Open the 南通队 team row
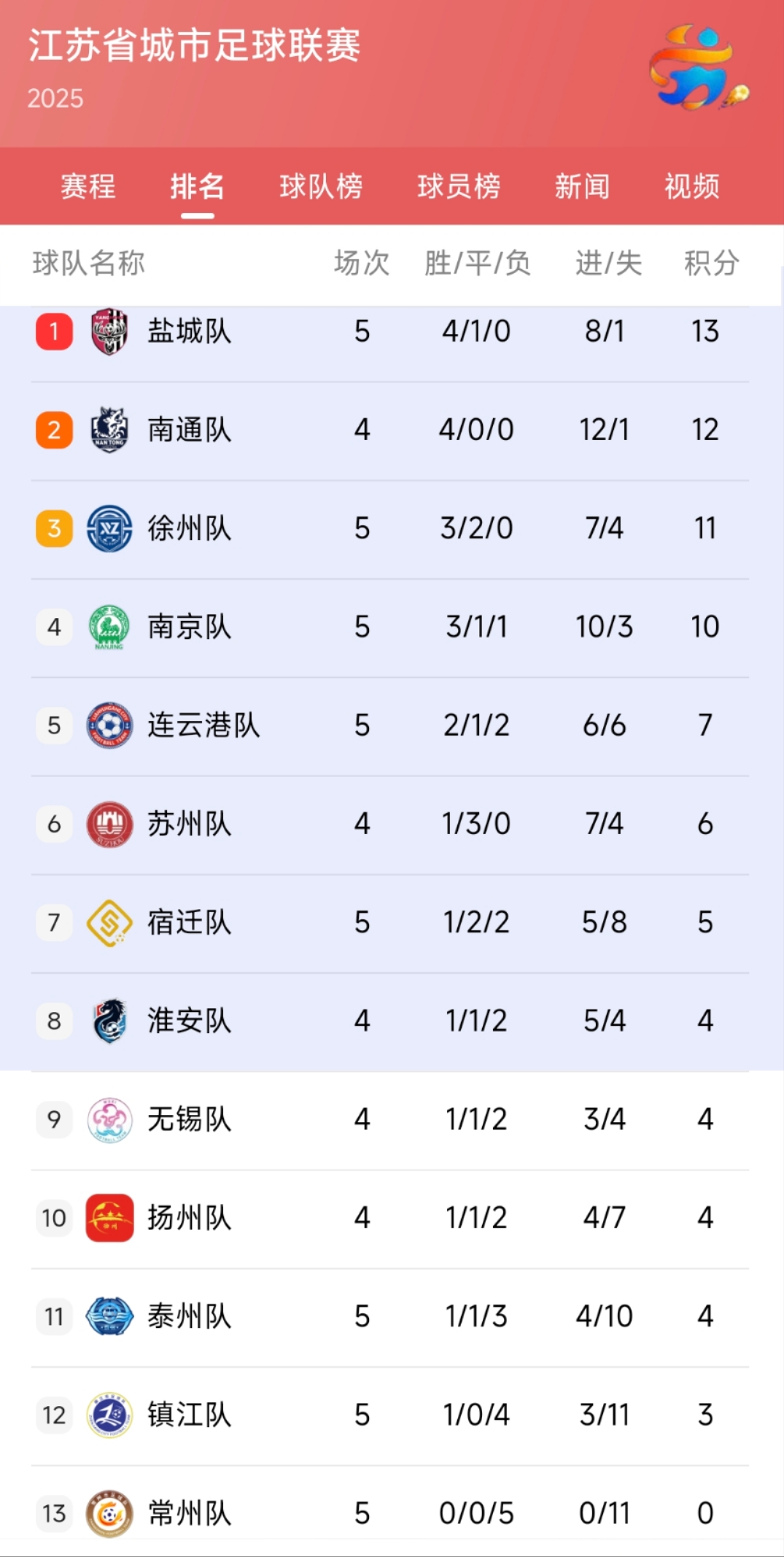 point(392,430)
